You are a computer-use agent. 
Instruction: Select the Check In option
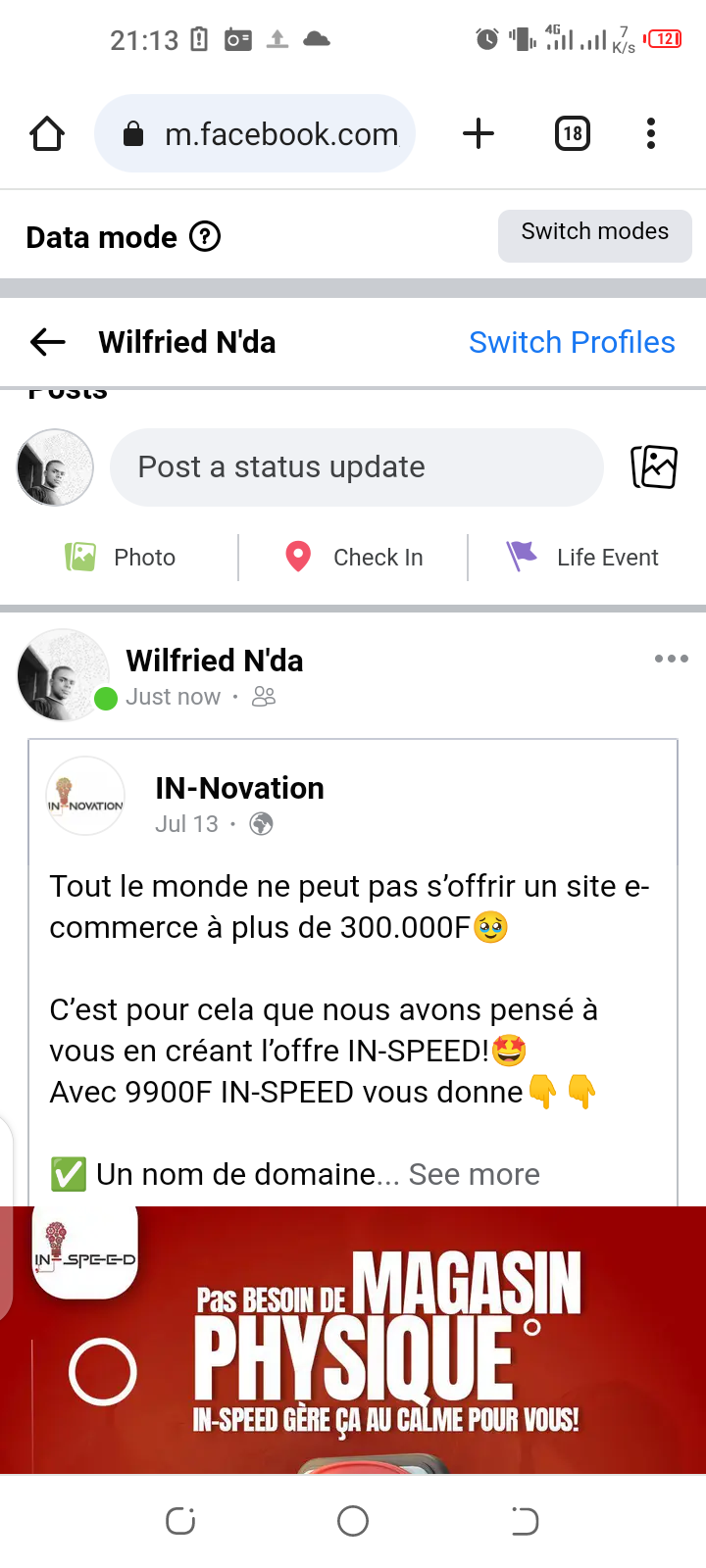point(353,557)
